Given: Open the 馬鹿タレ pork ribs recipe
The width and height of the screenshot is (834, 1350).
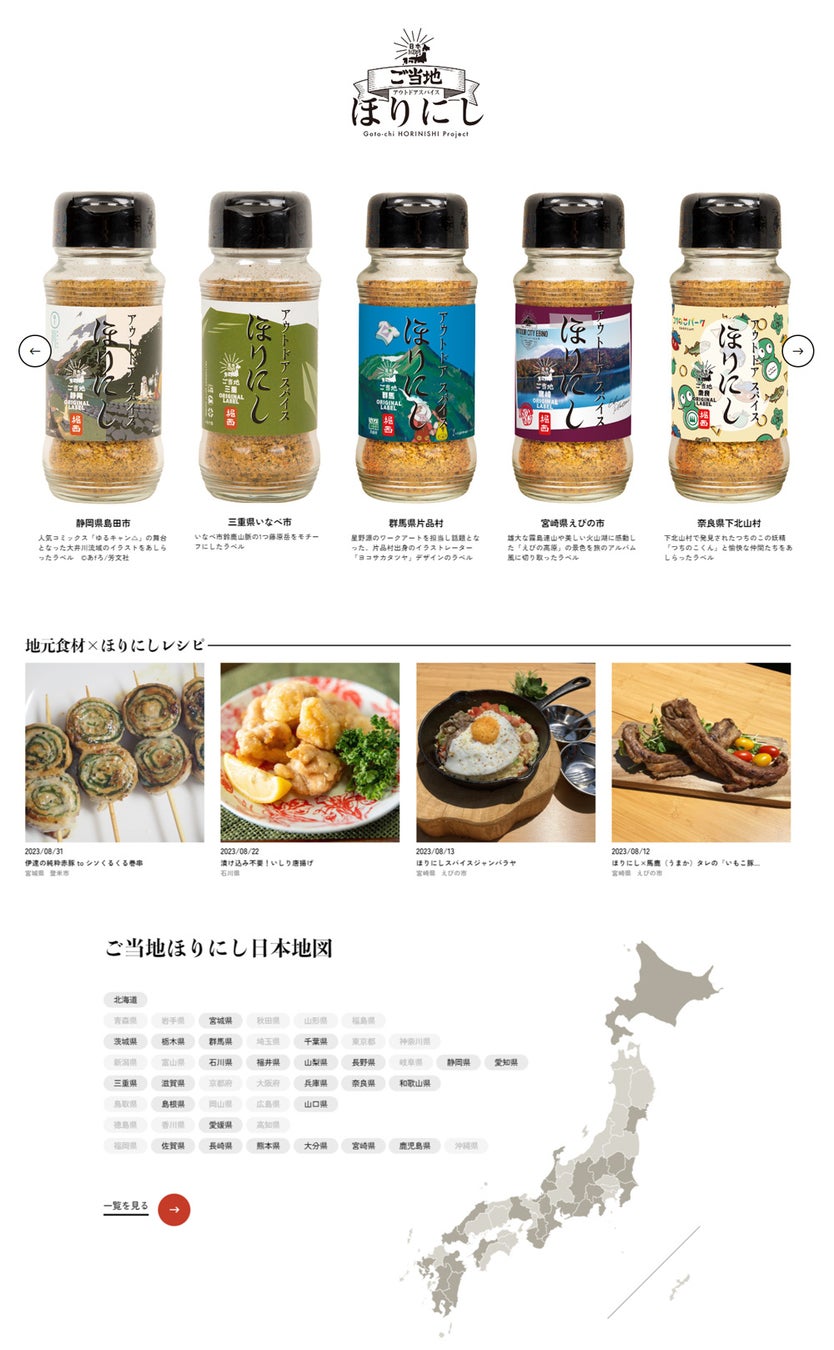Looking at the screenshot, I should pos(700,752).
